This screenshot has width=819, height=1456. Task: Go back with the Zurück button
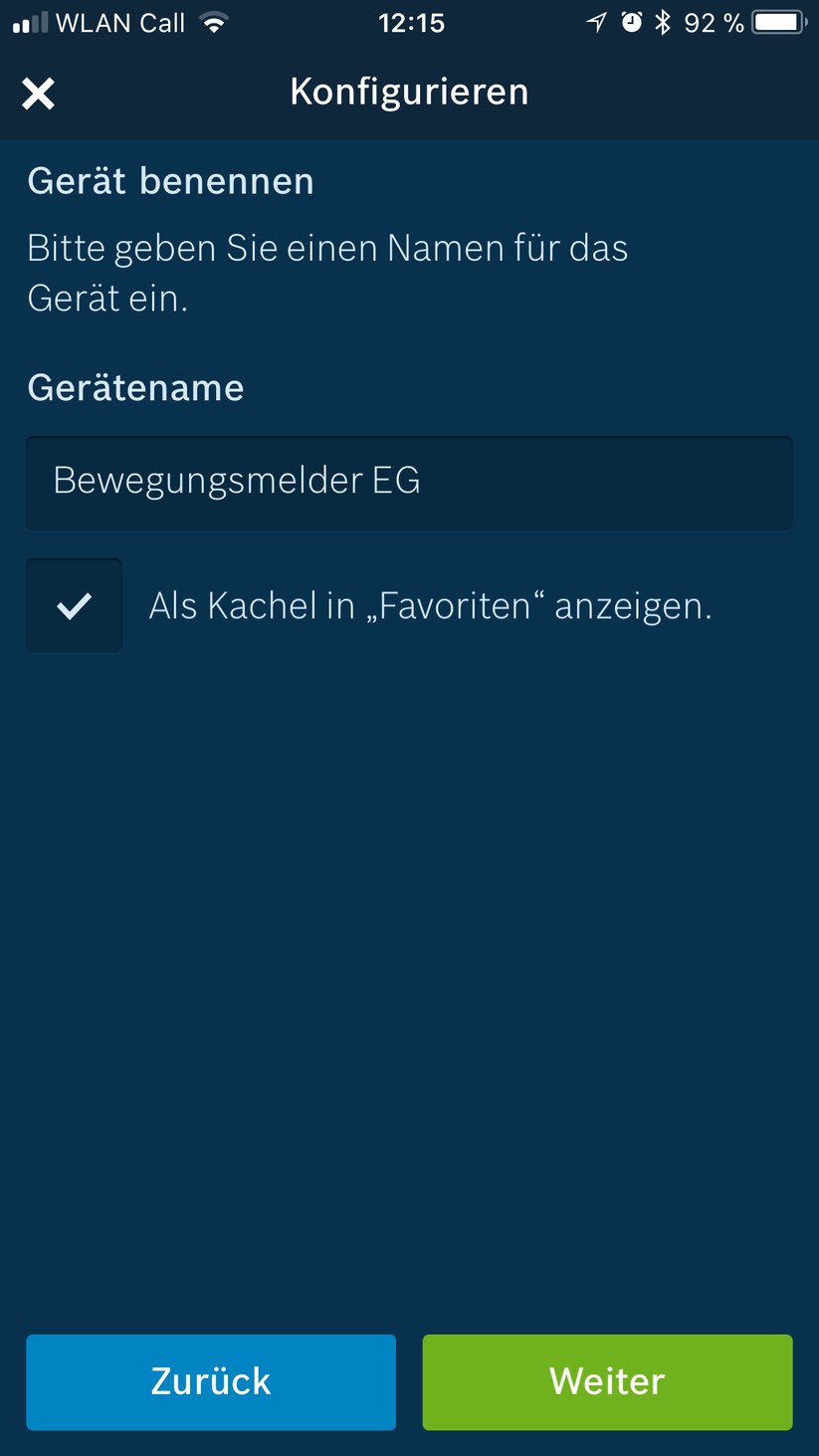[x=211, y=1381]
